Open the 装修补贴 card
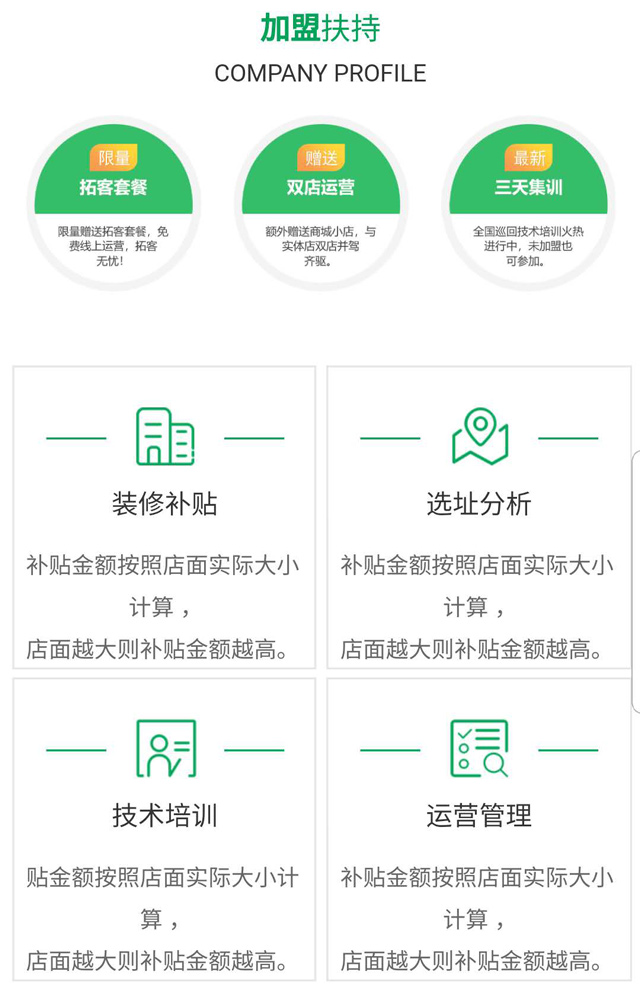 coord(164,517)
